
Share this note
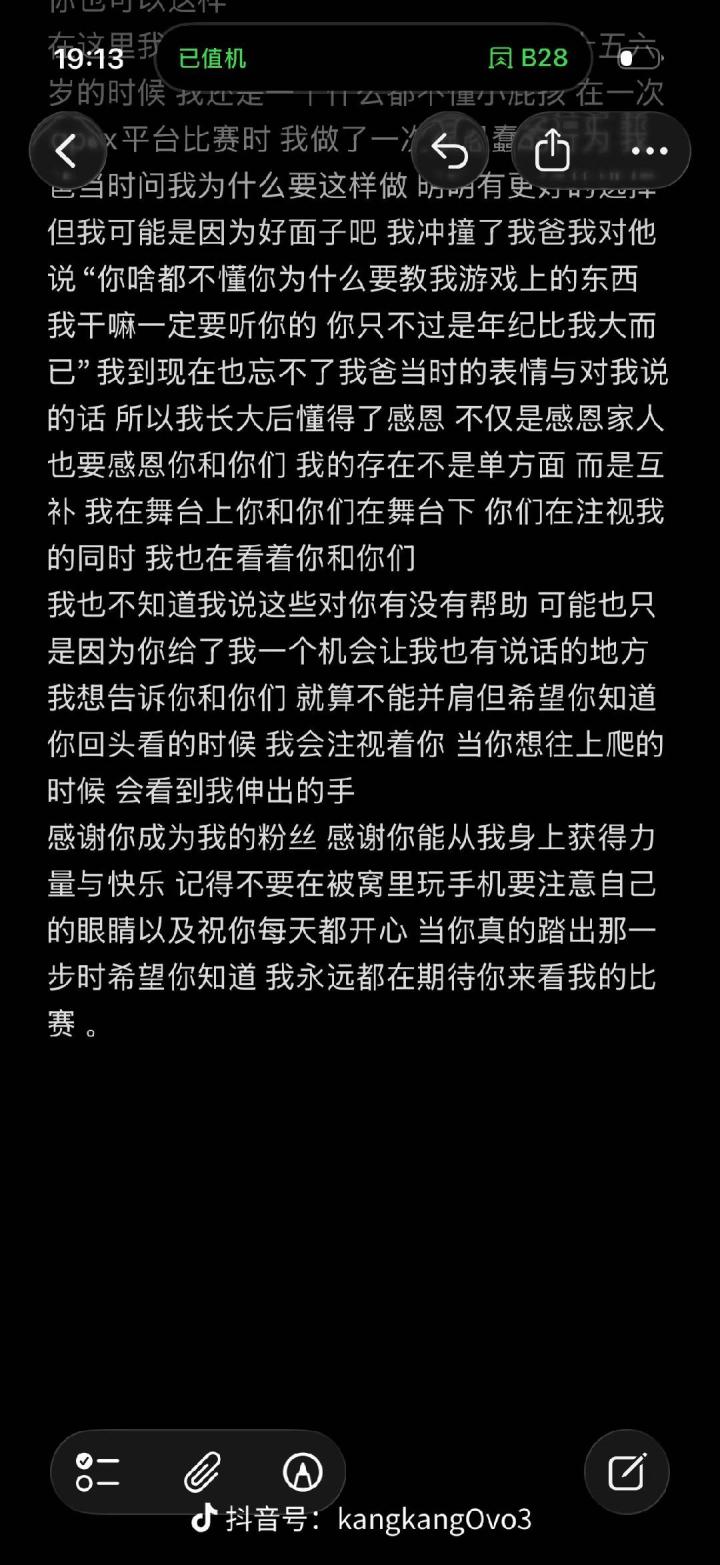click(x=552, y=152)
